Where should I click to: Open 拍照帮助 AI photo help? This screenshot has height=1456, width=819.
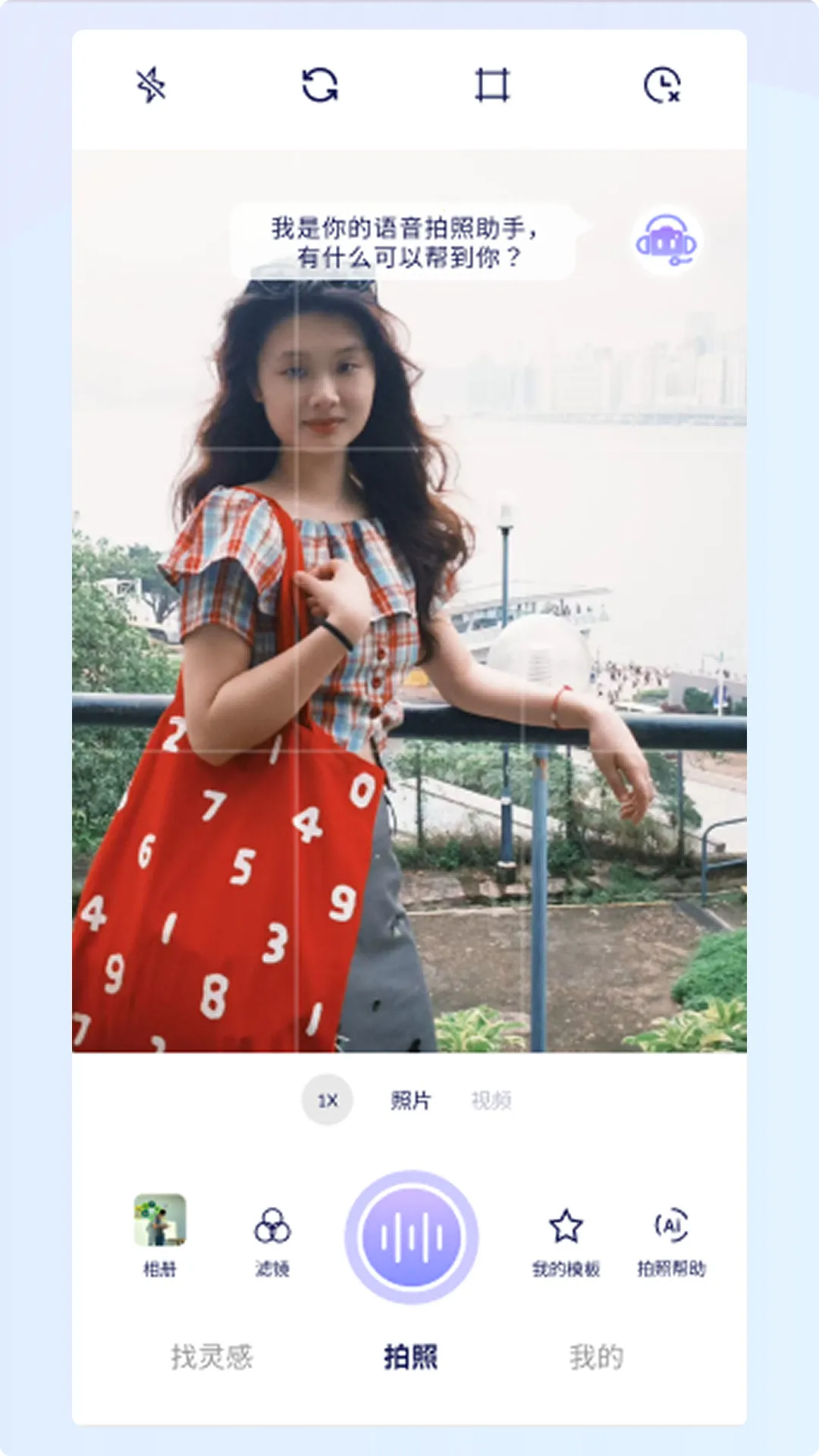coord(671,1238)
